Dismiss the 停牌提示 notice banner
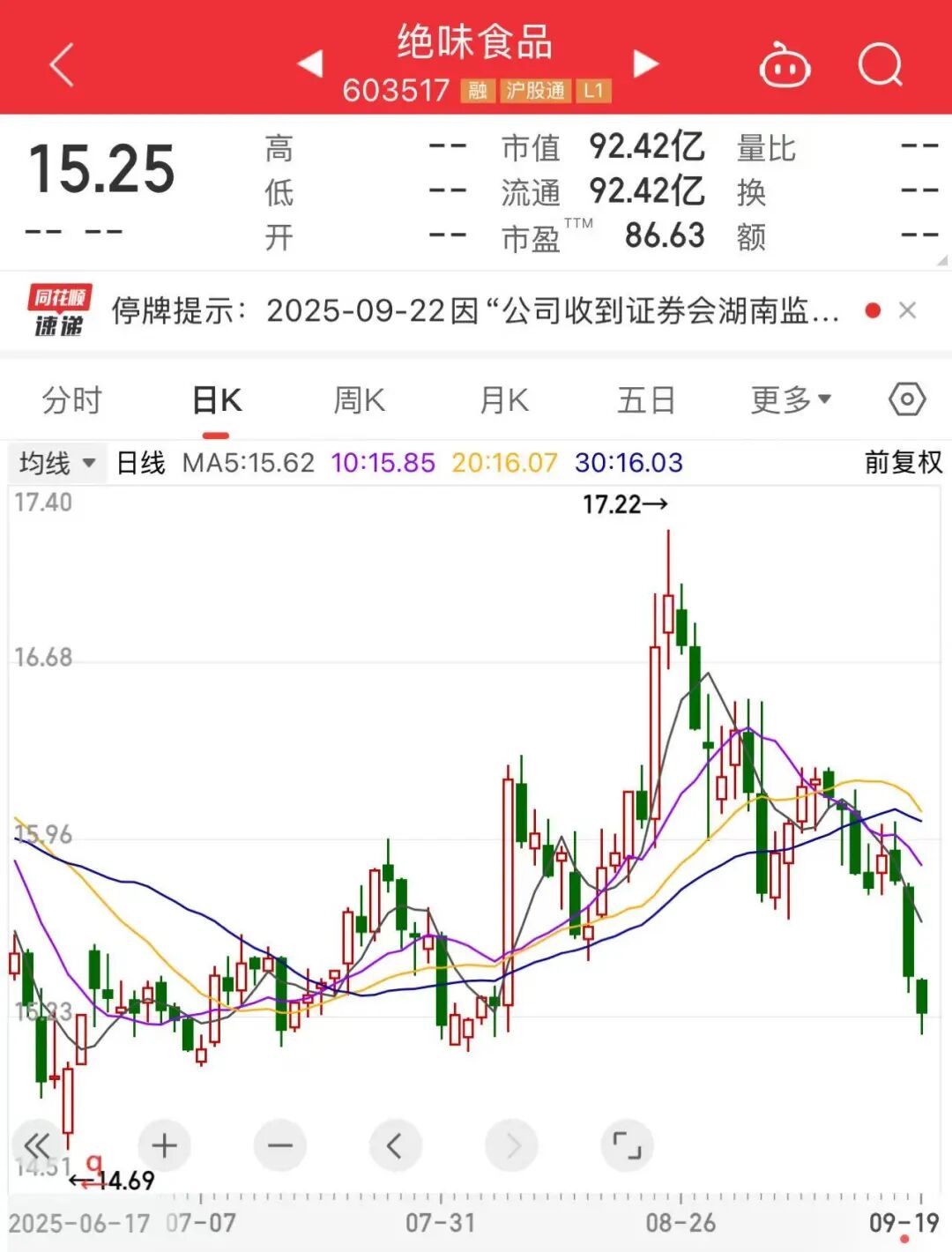The width and height of the screenshot is (952, 1252). 907,310
